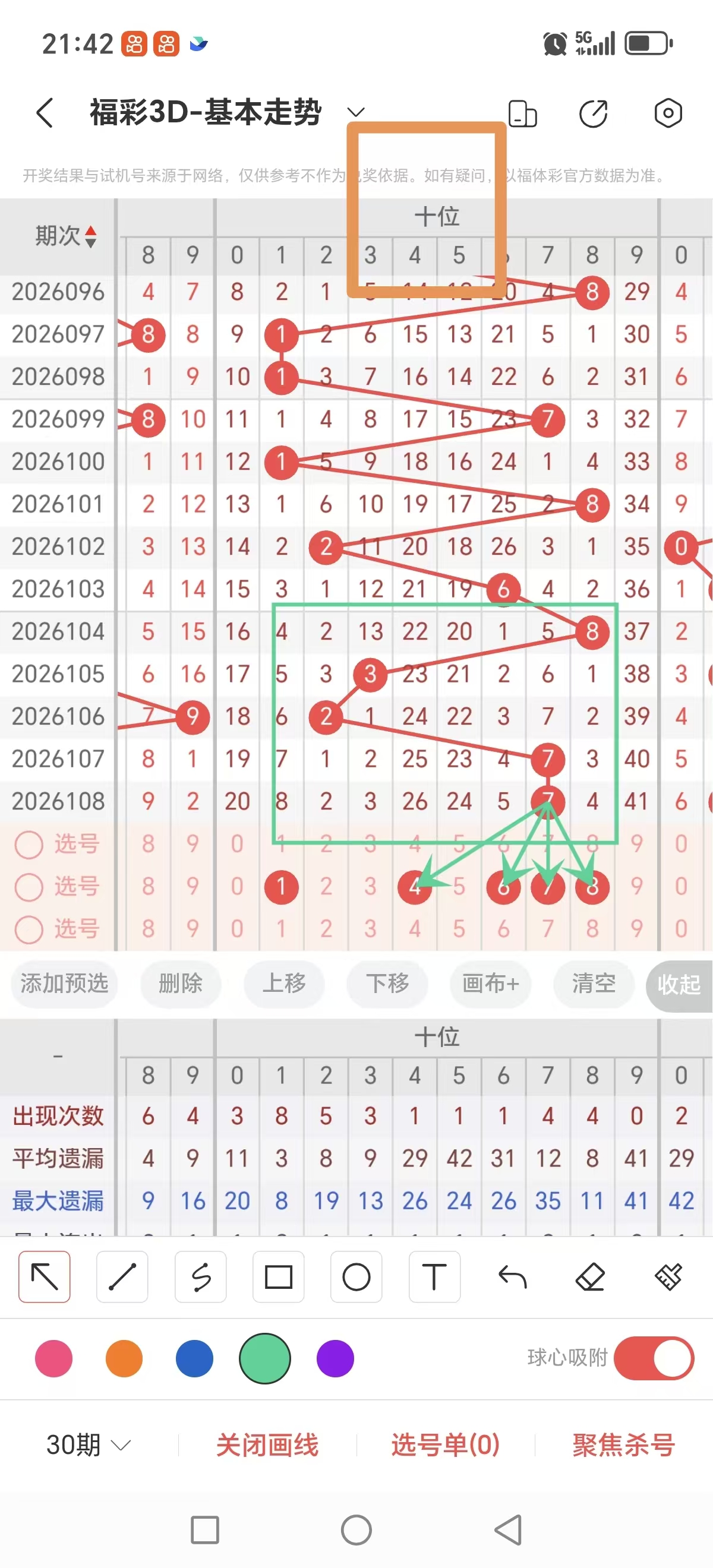
Task: Select the curve drawing tool
Action: [200, 1276]
